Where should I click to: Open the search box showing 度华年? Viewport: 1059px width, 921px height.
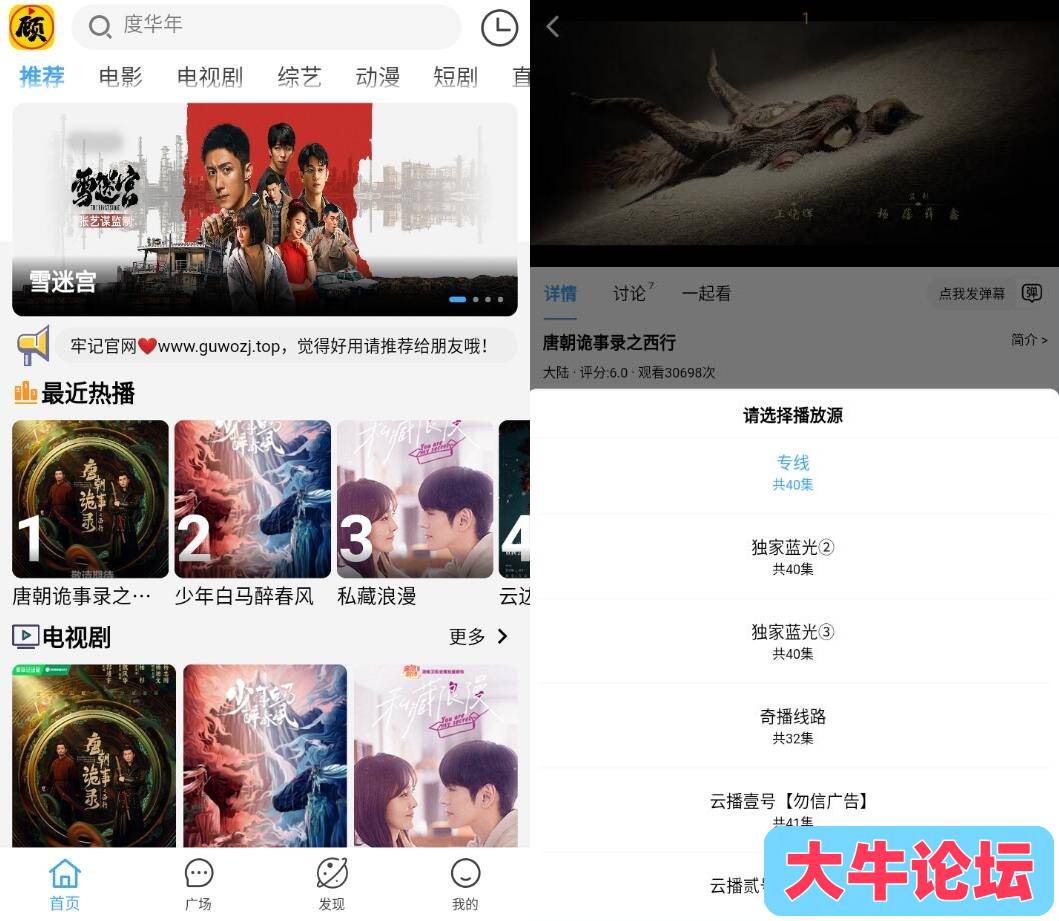265,26
